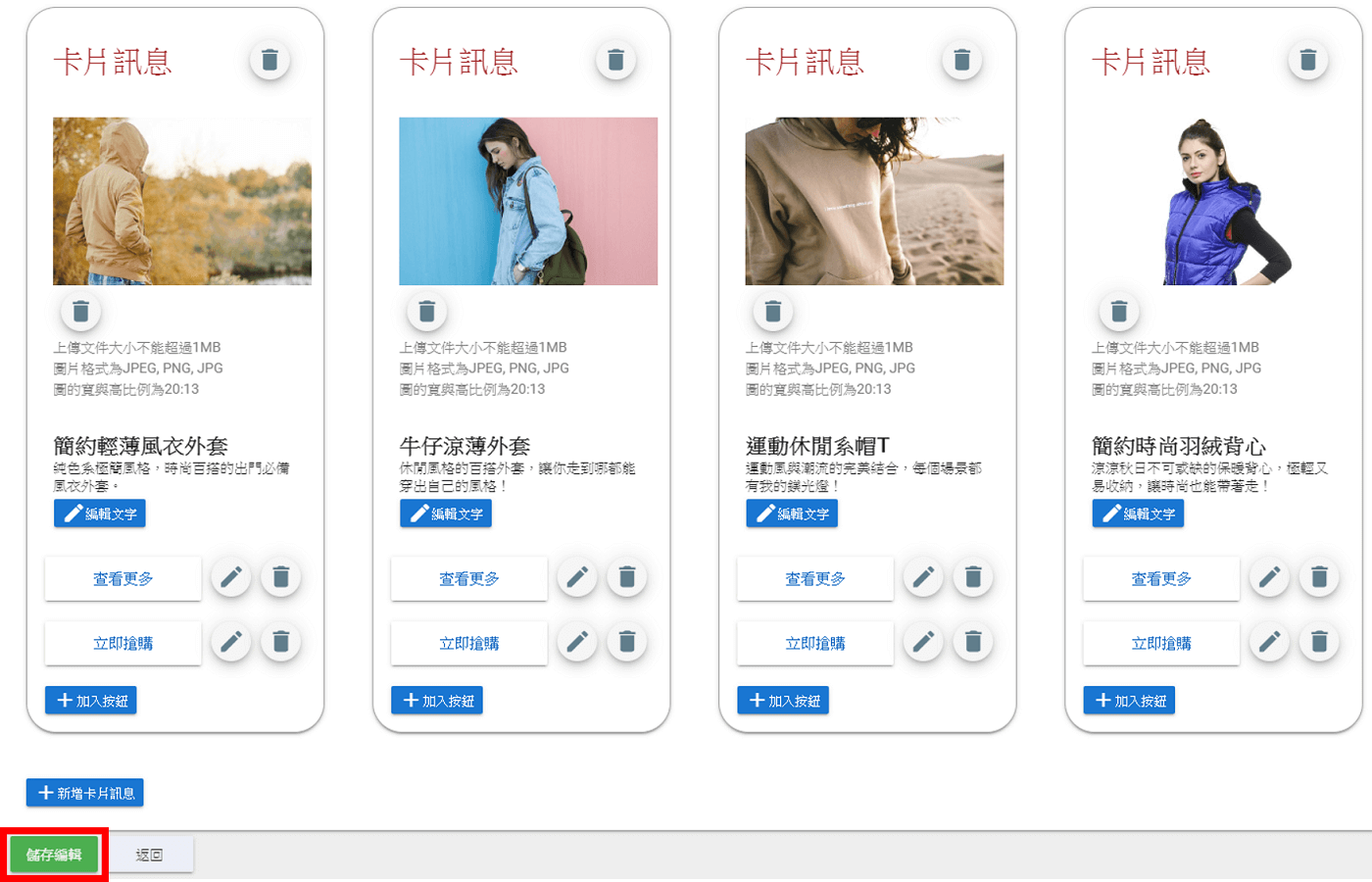Delete the 立即搶購 button in 簡約輕薄風衣外套 card
This screenshot has height=882, width=1372.
pyautogui.click(x=280, y=642)
